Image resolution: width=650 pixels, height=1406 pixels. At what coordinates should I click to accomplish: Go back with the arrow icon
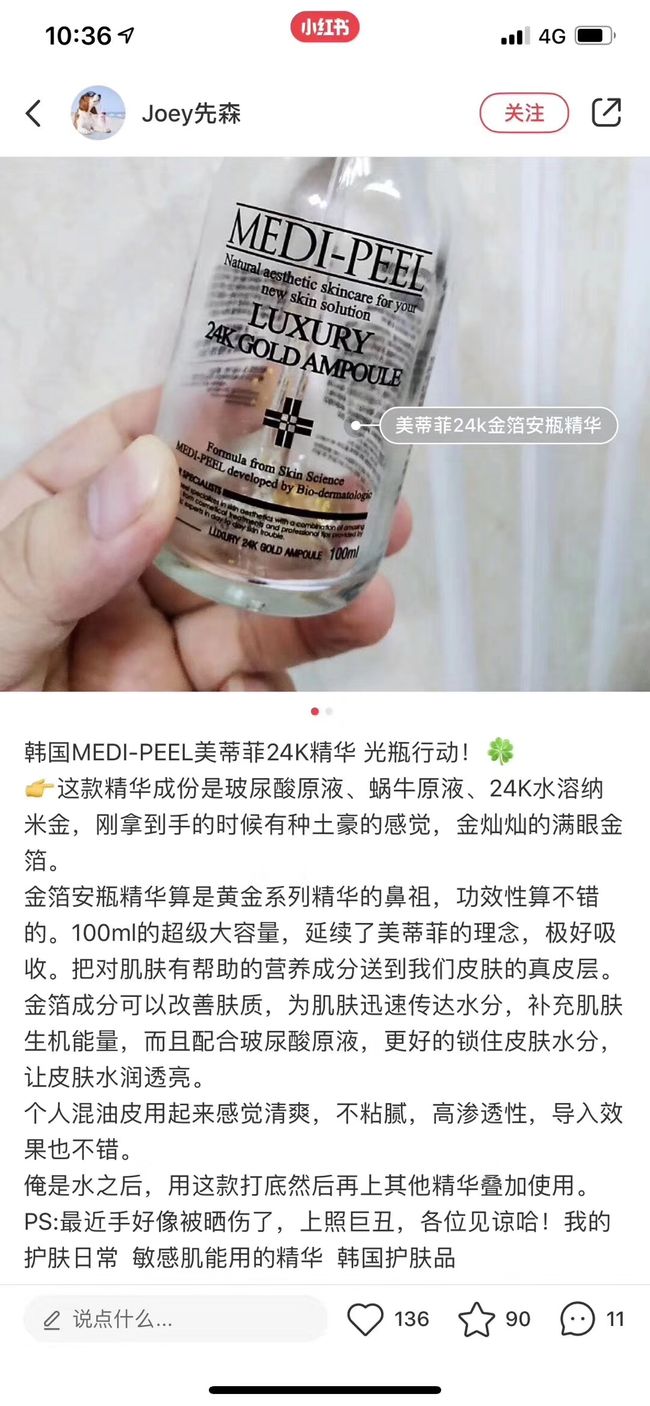coord(33,113)
